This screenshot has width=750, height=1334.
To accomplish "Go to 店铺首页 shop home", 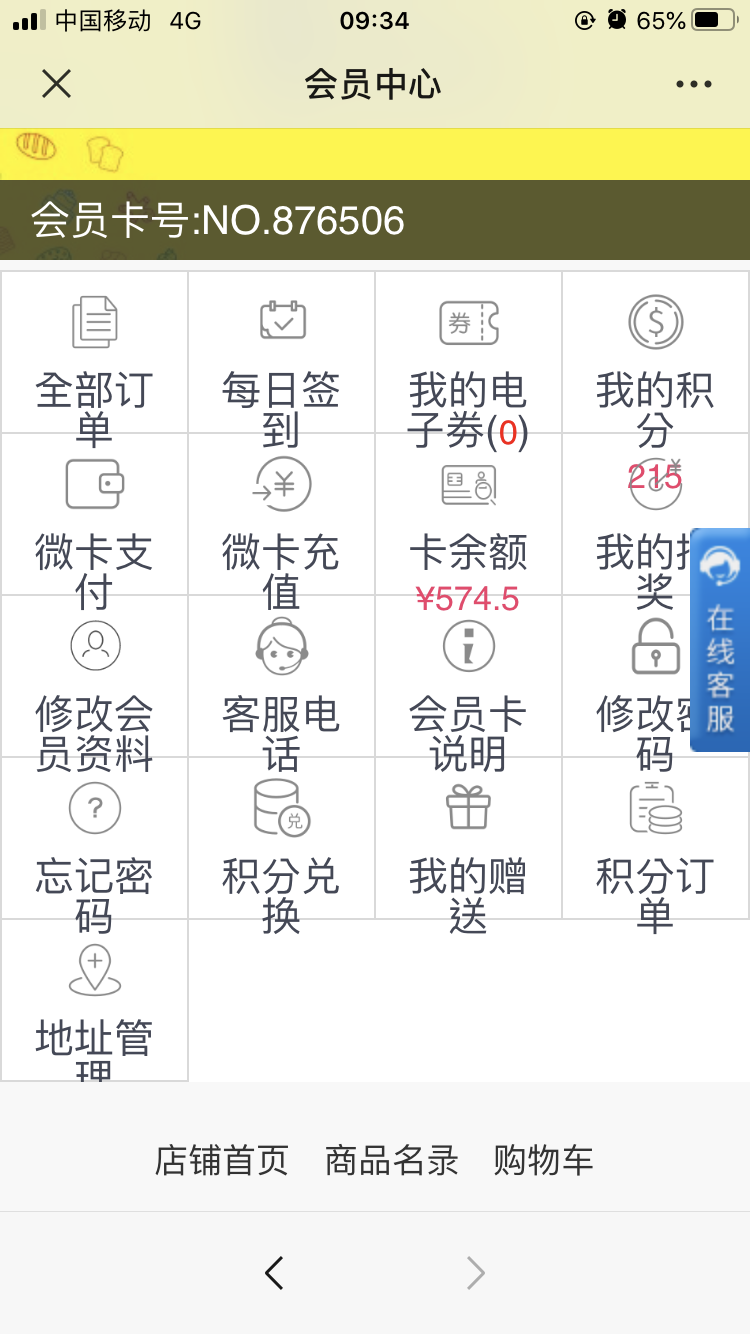I will click(221, 1160).
